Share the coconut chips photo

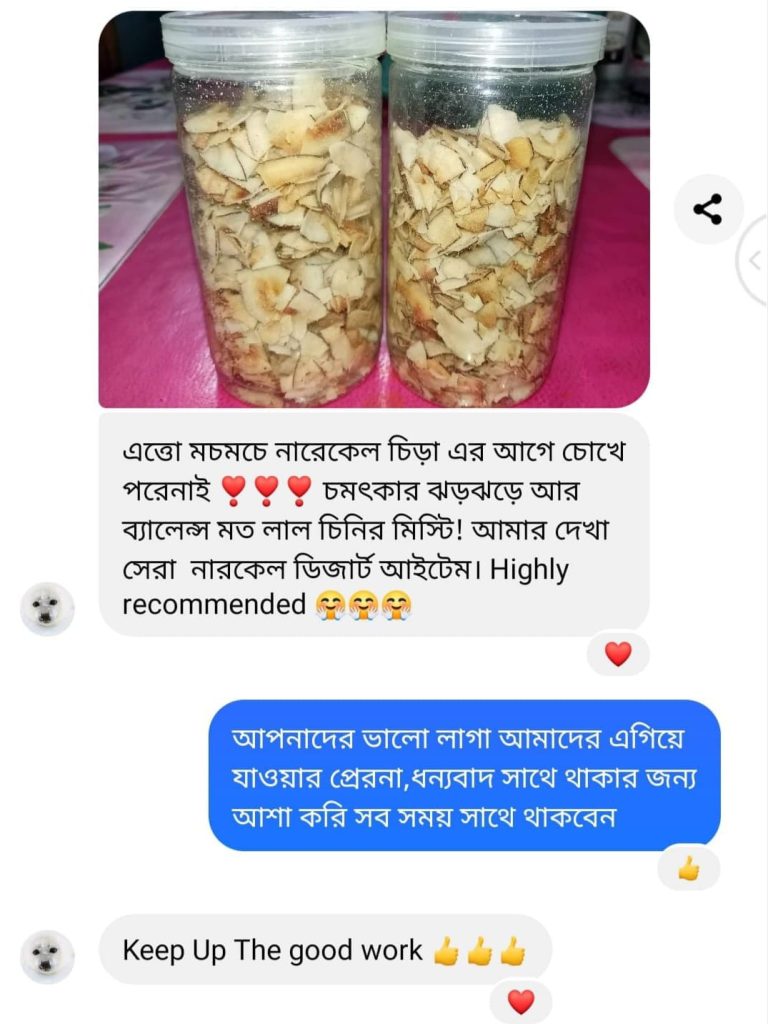pos(707,210)
